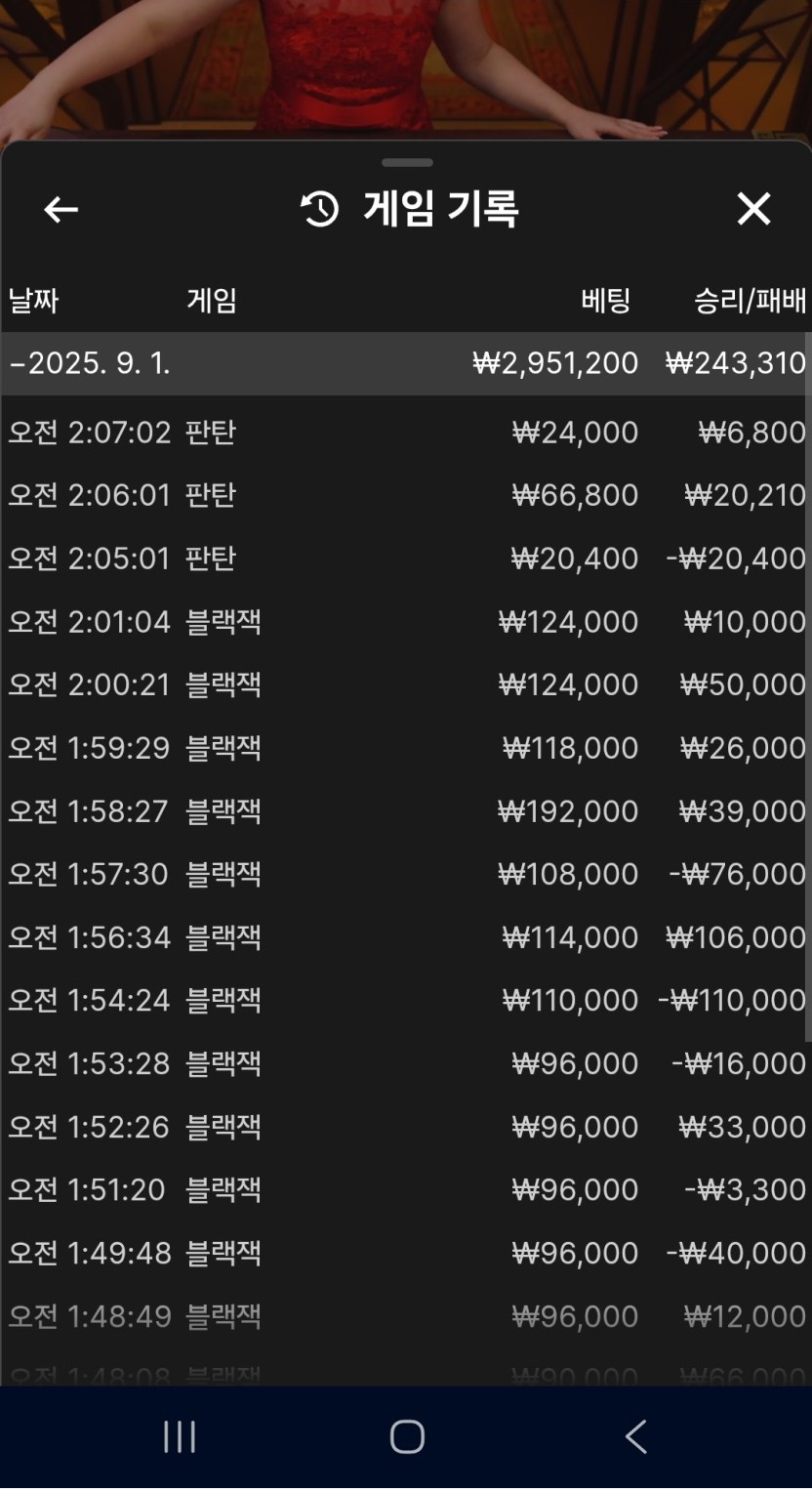View the 오전 1:56:34 블랙잭 round details

pos(405,937)
